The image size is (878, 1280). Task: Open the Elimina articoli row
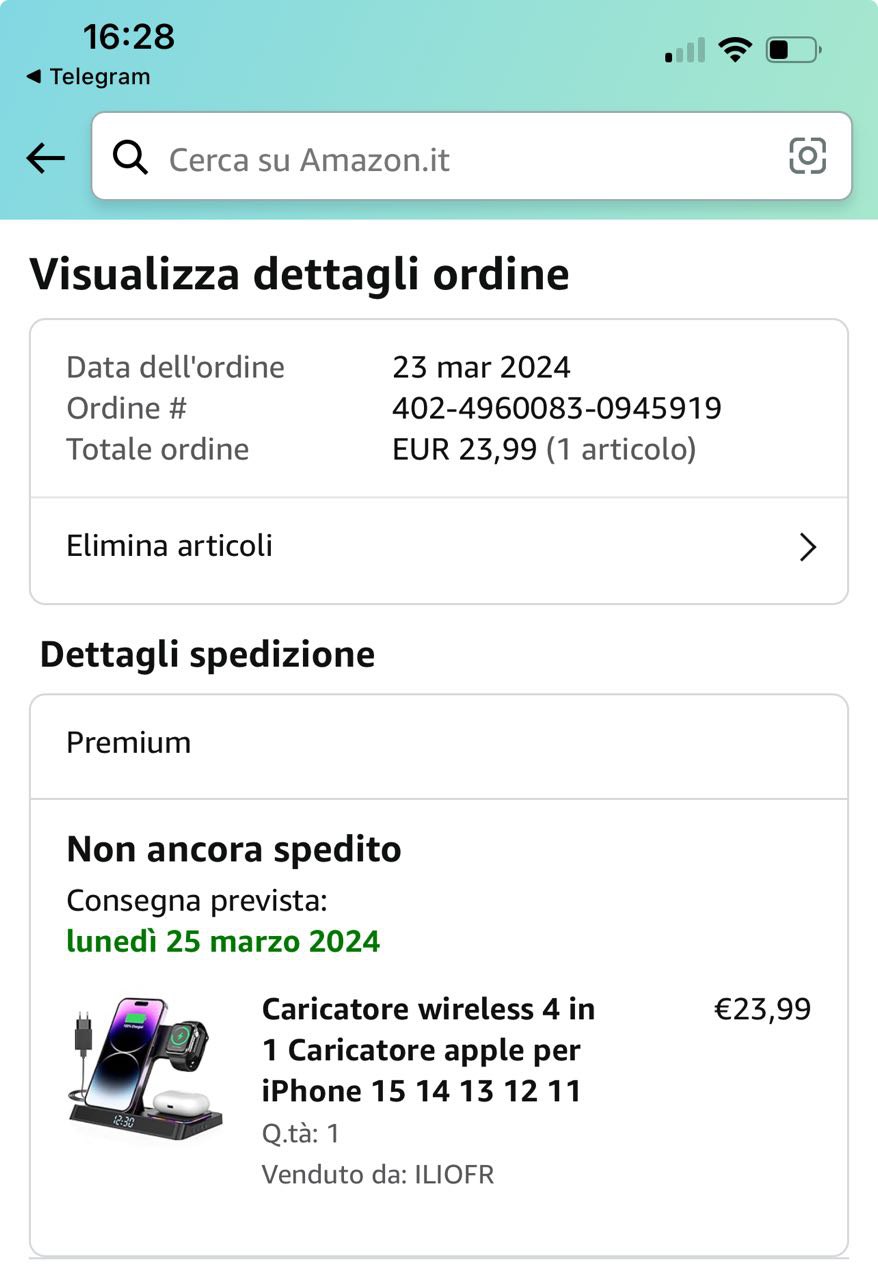pos(439,547)
